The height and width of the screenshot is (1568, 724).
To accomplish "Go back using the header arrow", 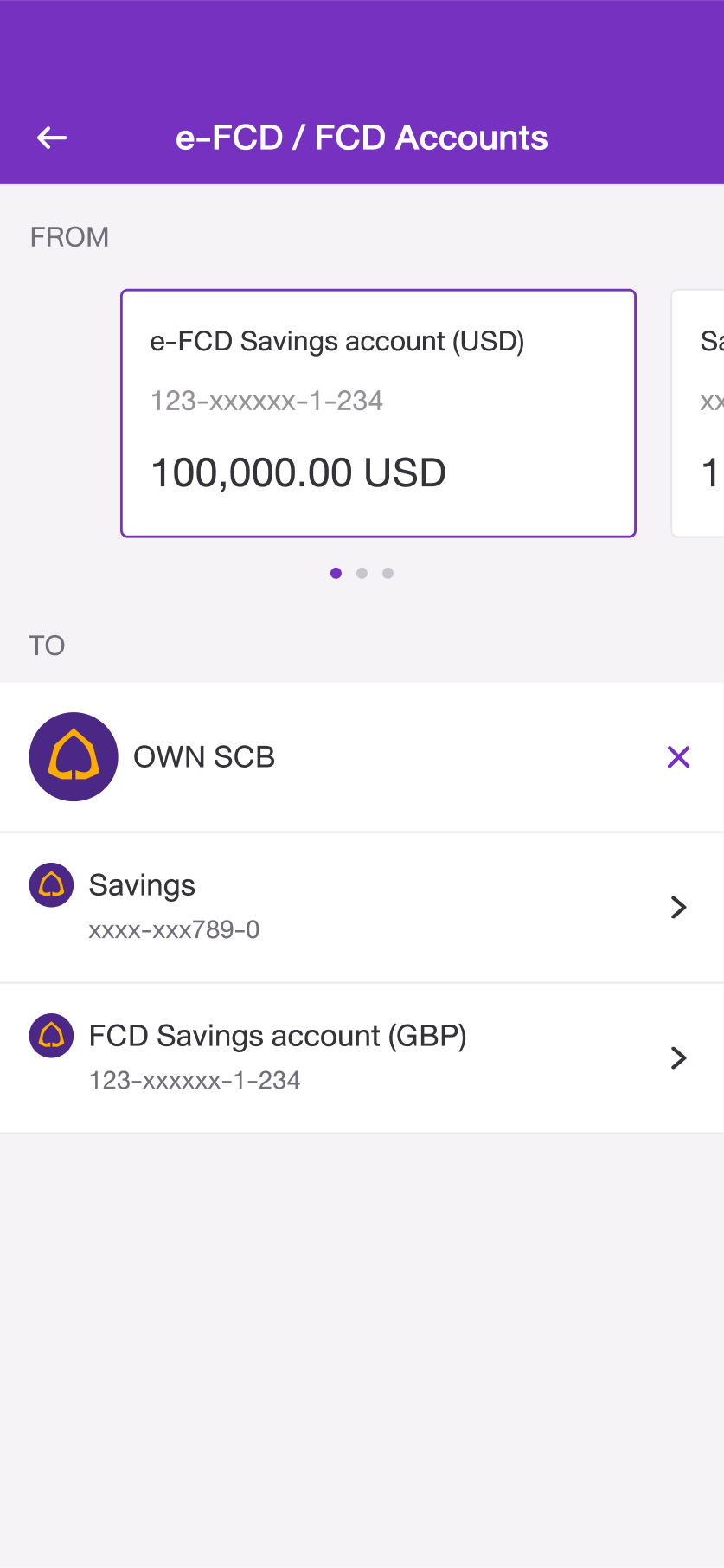I will point(52,138).
